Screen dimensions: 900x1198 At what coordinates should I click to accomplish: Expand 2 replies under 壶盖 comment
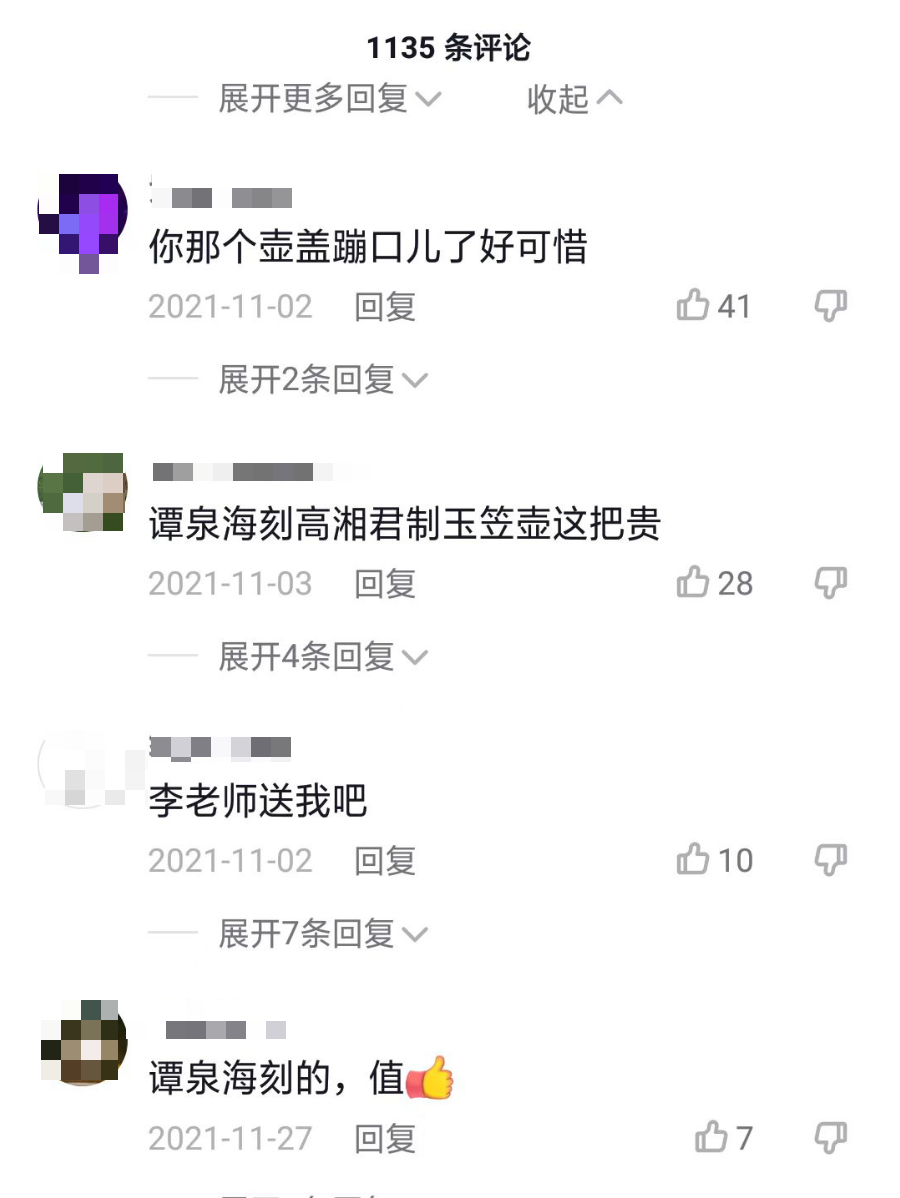[x=322, y=380]
